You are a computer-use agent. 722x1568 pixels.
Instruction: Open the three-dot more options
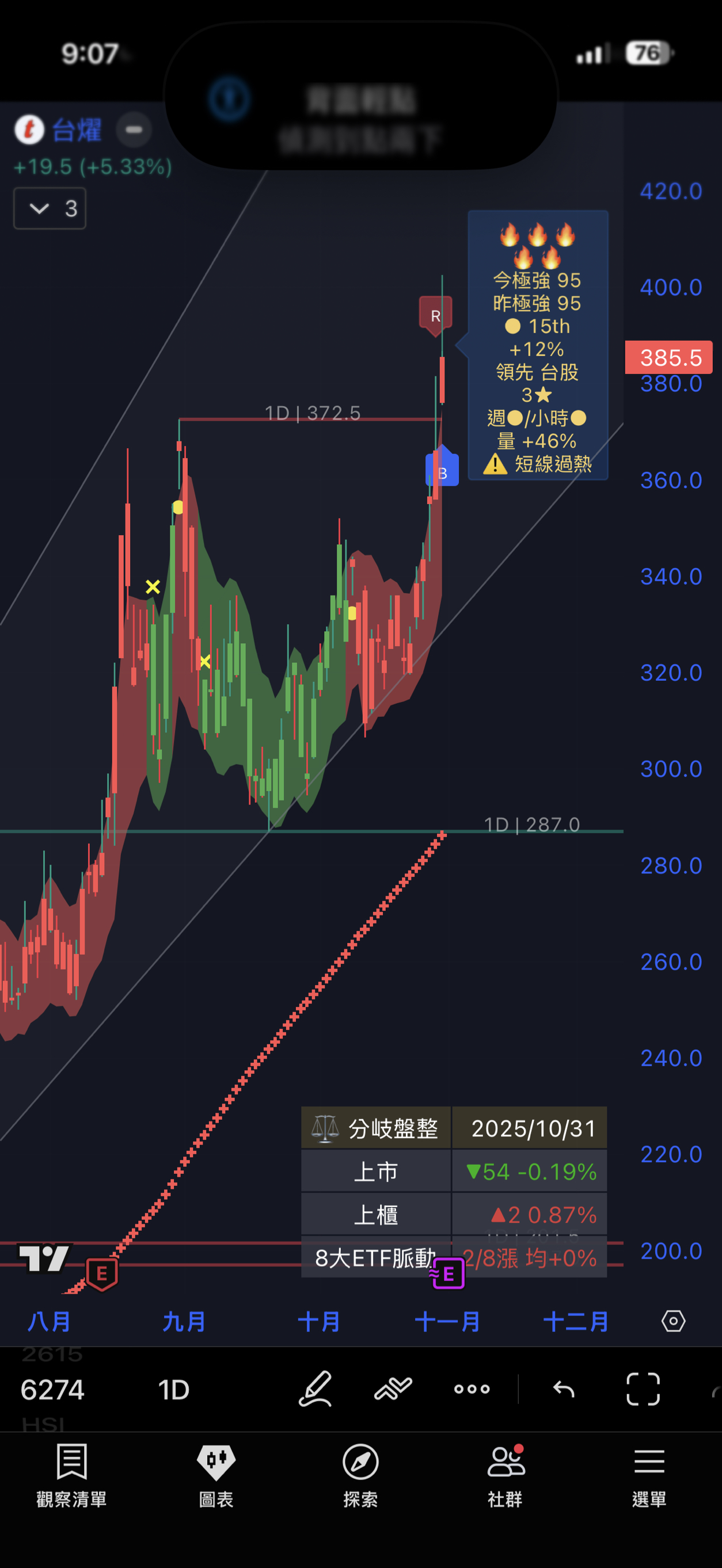[472, 1389]
